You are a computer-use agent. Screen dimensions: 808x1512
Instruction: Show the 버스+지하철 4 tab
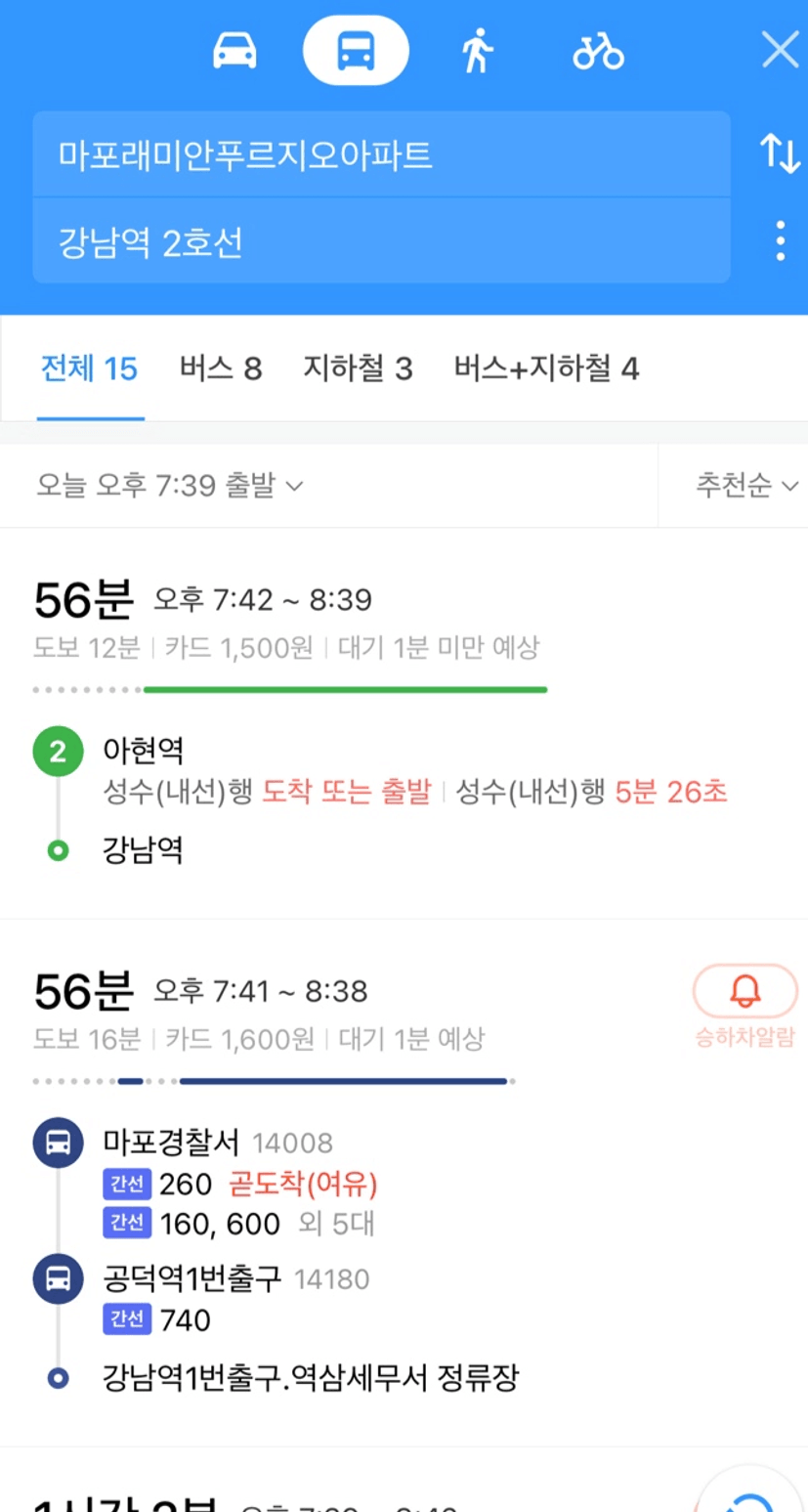546,368
